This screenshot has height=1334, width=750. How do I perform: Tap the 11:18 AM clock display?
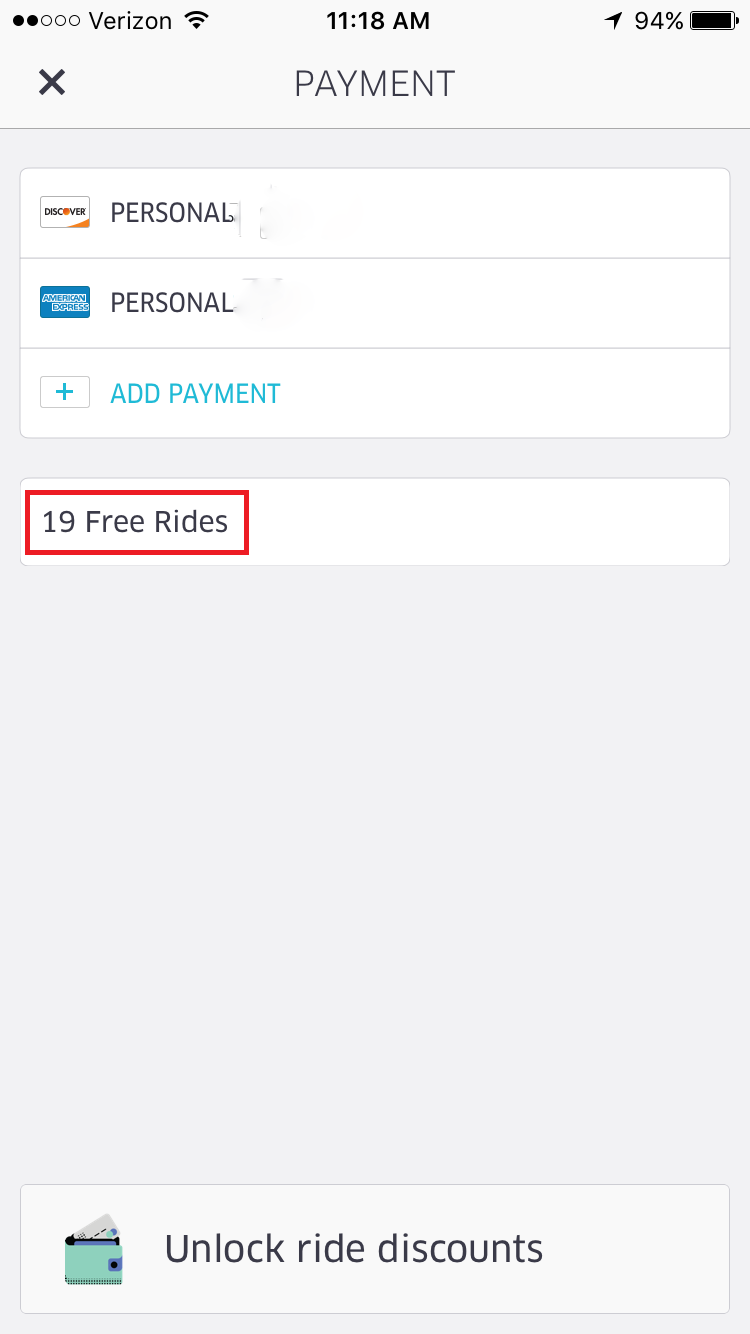tap(378, 19)
